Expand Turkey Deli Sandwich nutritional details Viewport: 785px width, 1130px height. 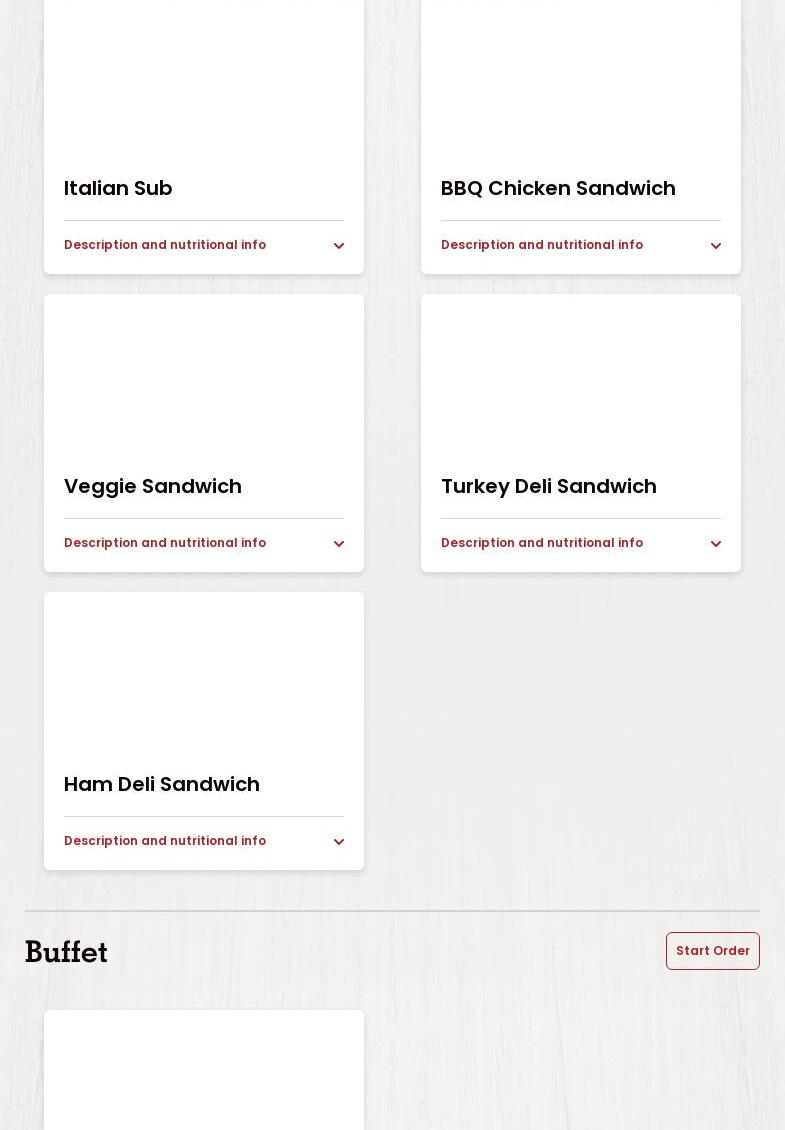(x=580, y=543)
